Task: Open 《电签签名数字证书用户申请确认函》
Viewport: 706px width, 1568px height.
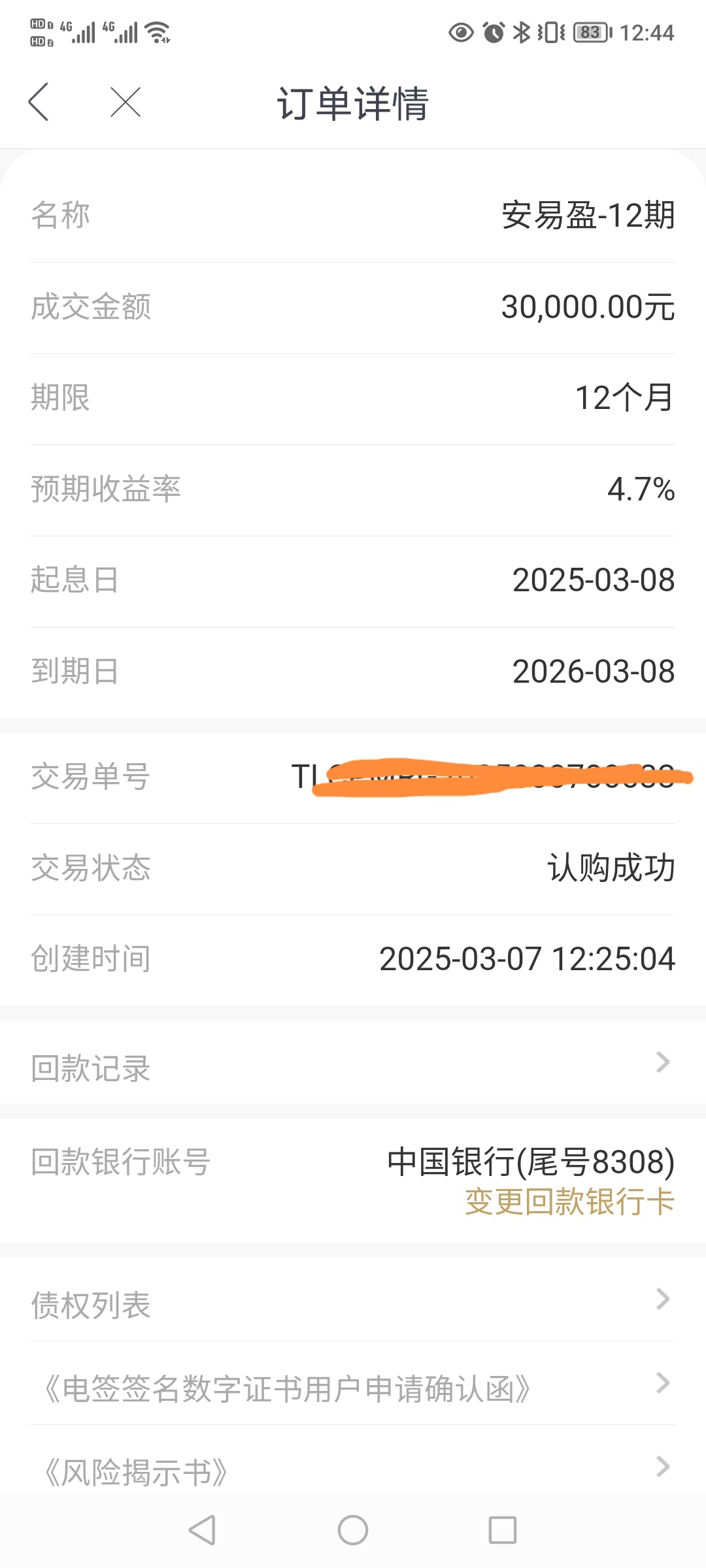Action: pyautogui.click(x=353, y=1383)
